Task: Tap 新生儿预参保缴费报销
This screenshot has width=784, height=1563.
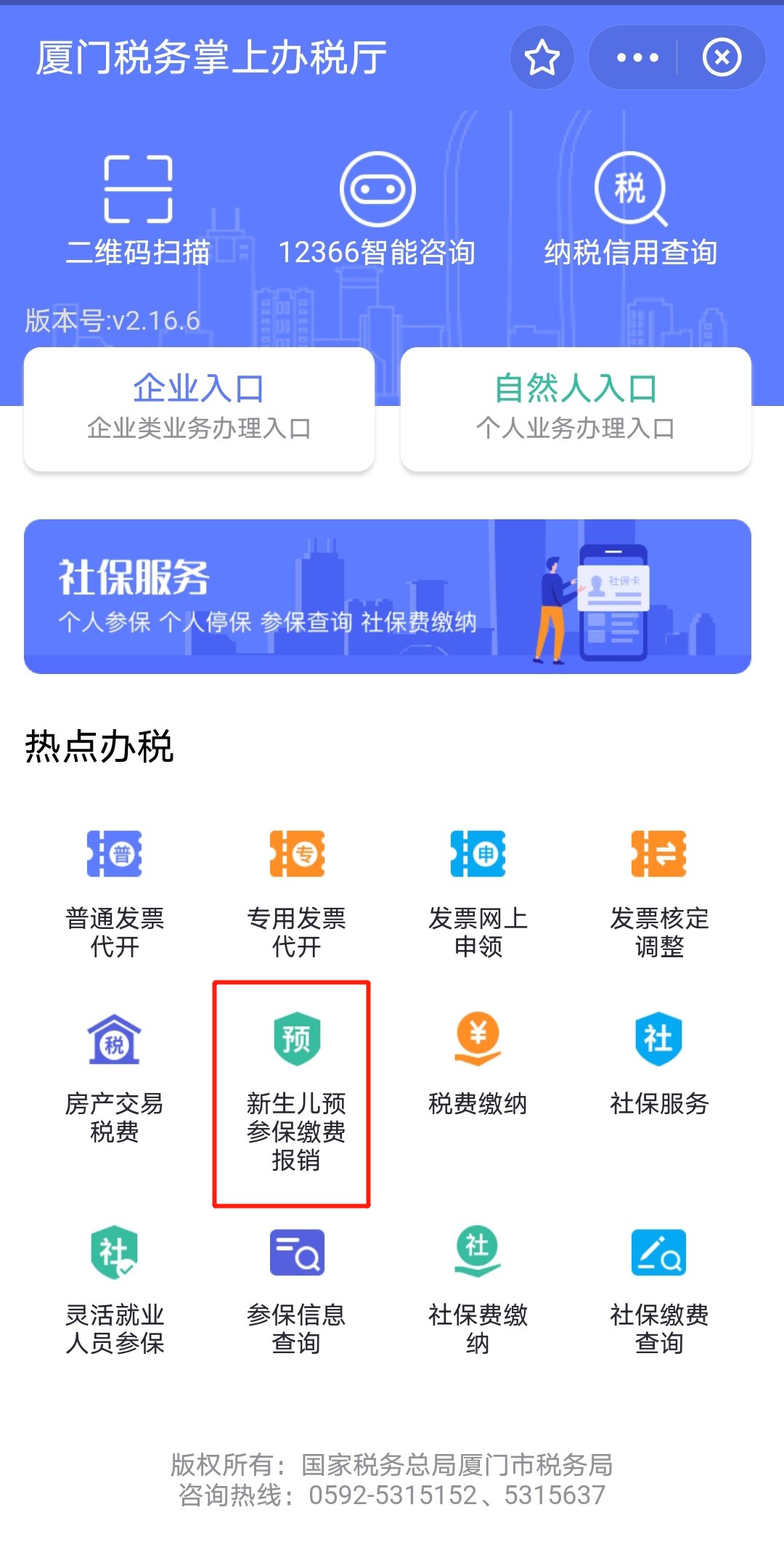Action: coord(296,1089)
